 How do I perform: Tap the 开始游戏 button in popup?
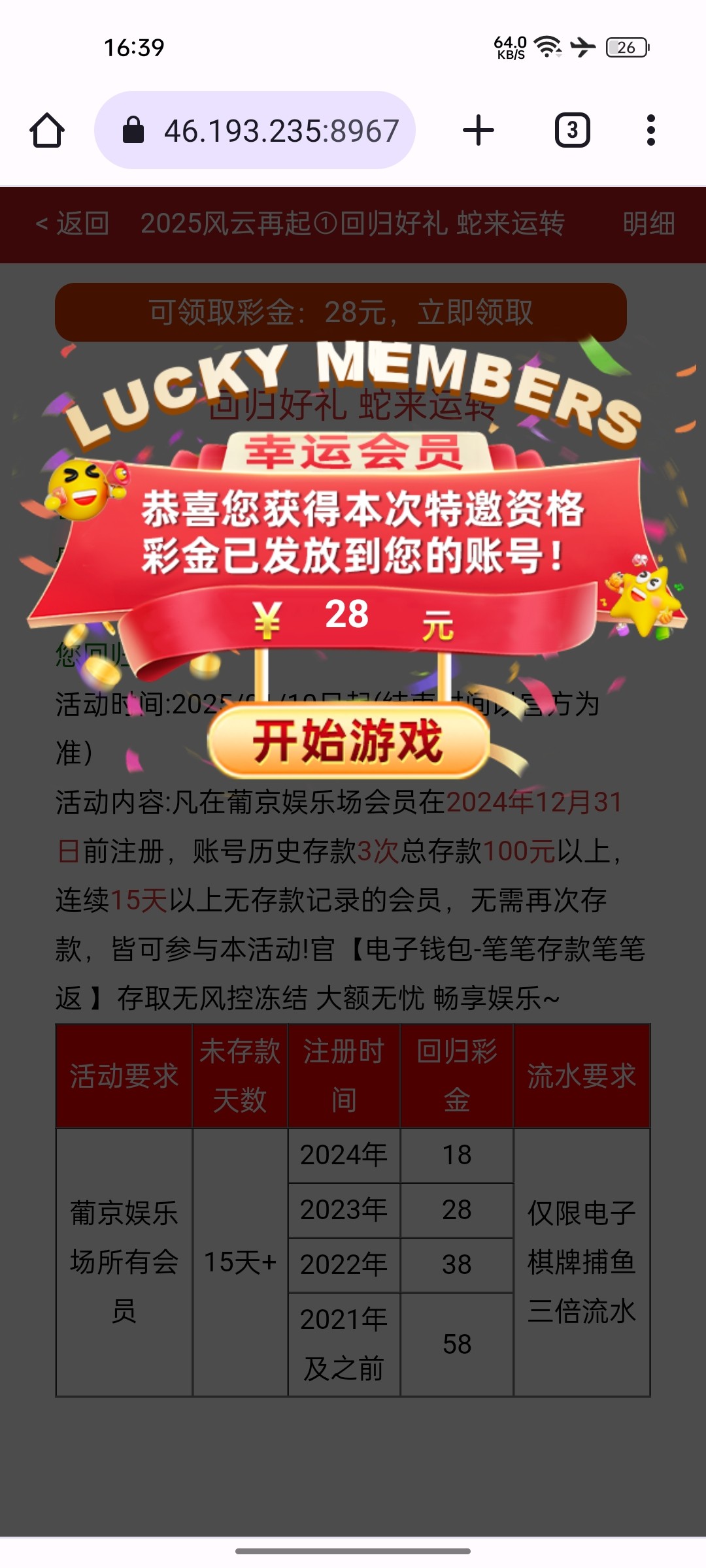coord(348,741)
